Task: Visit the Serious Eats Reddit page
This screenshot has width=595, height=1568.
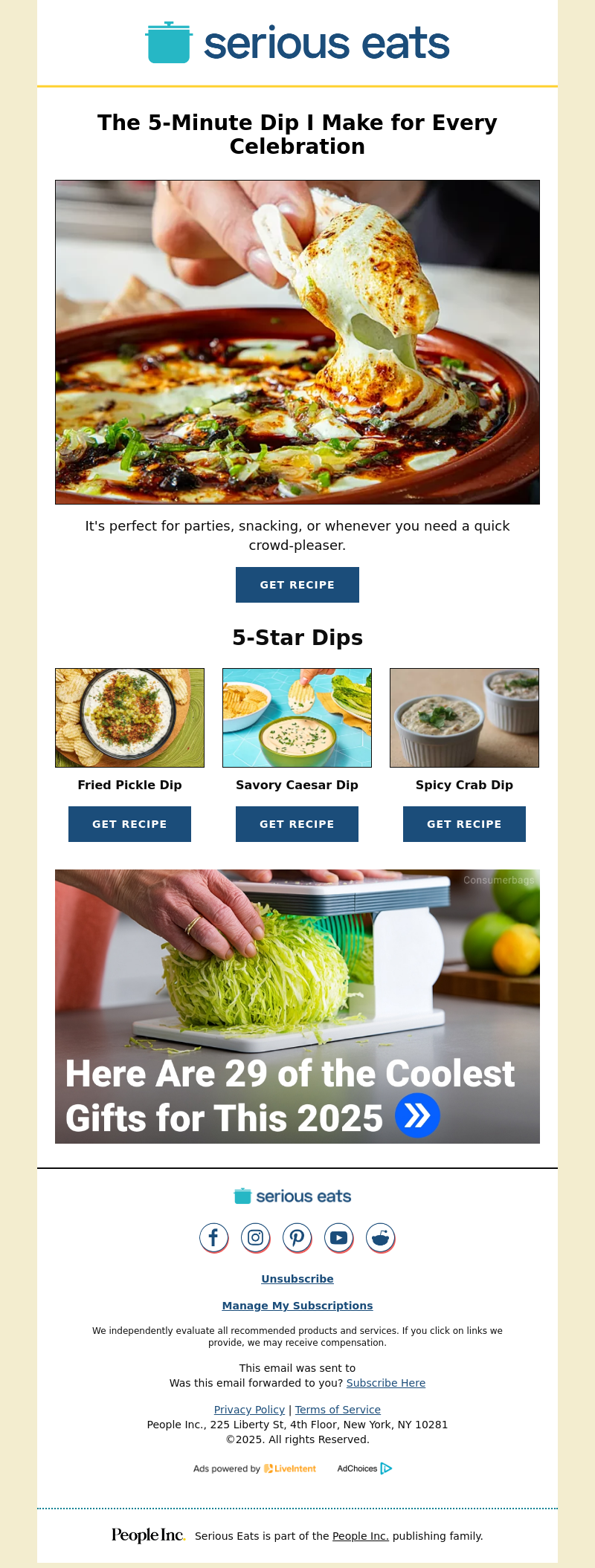Action: pyautogui.click(x=380, y=1237)
